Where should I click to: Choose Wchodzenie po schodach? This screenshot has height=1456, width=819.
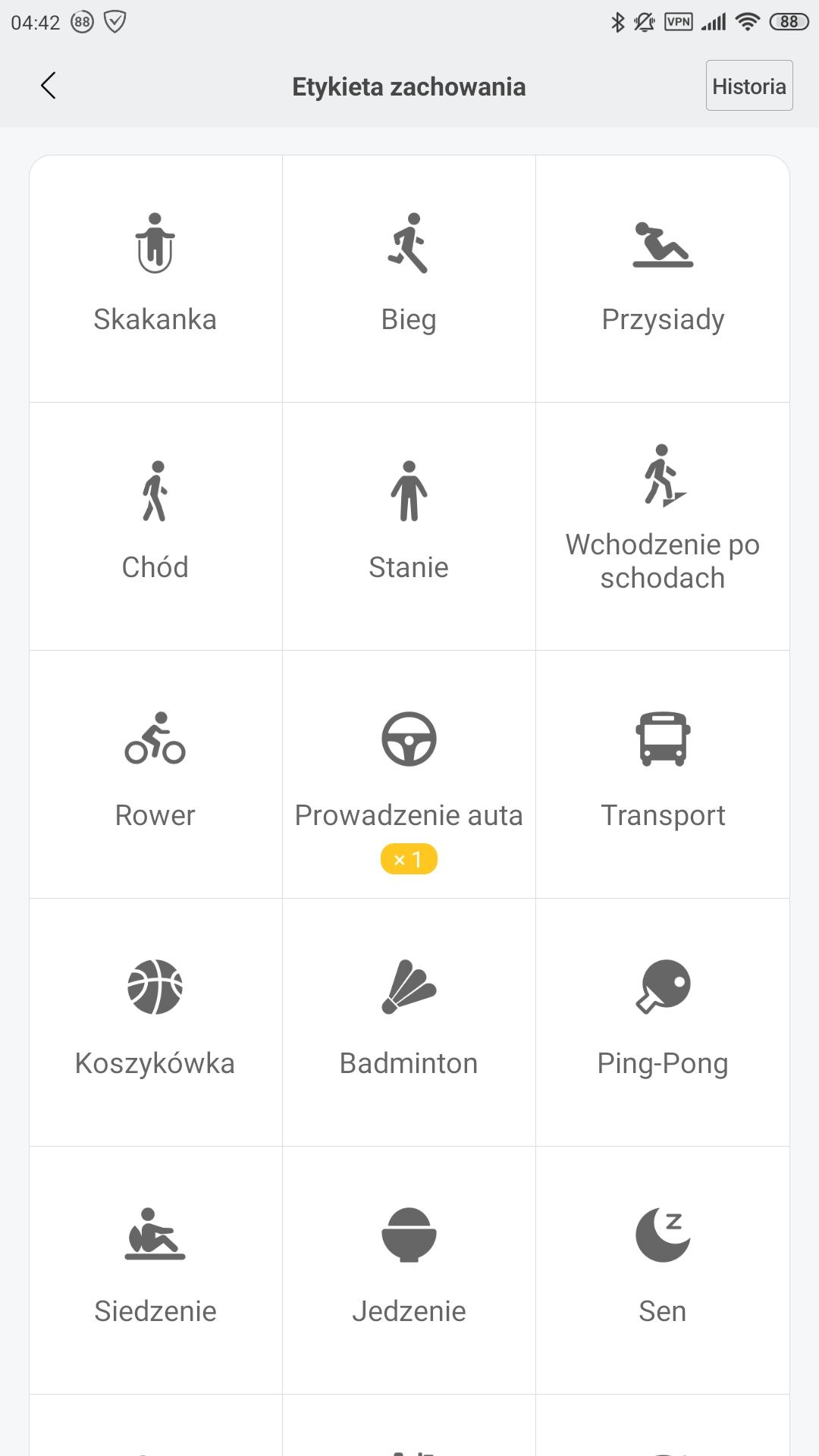tap(663, 526)
